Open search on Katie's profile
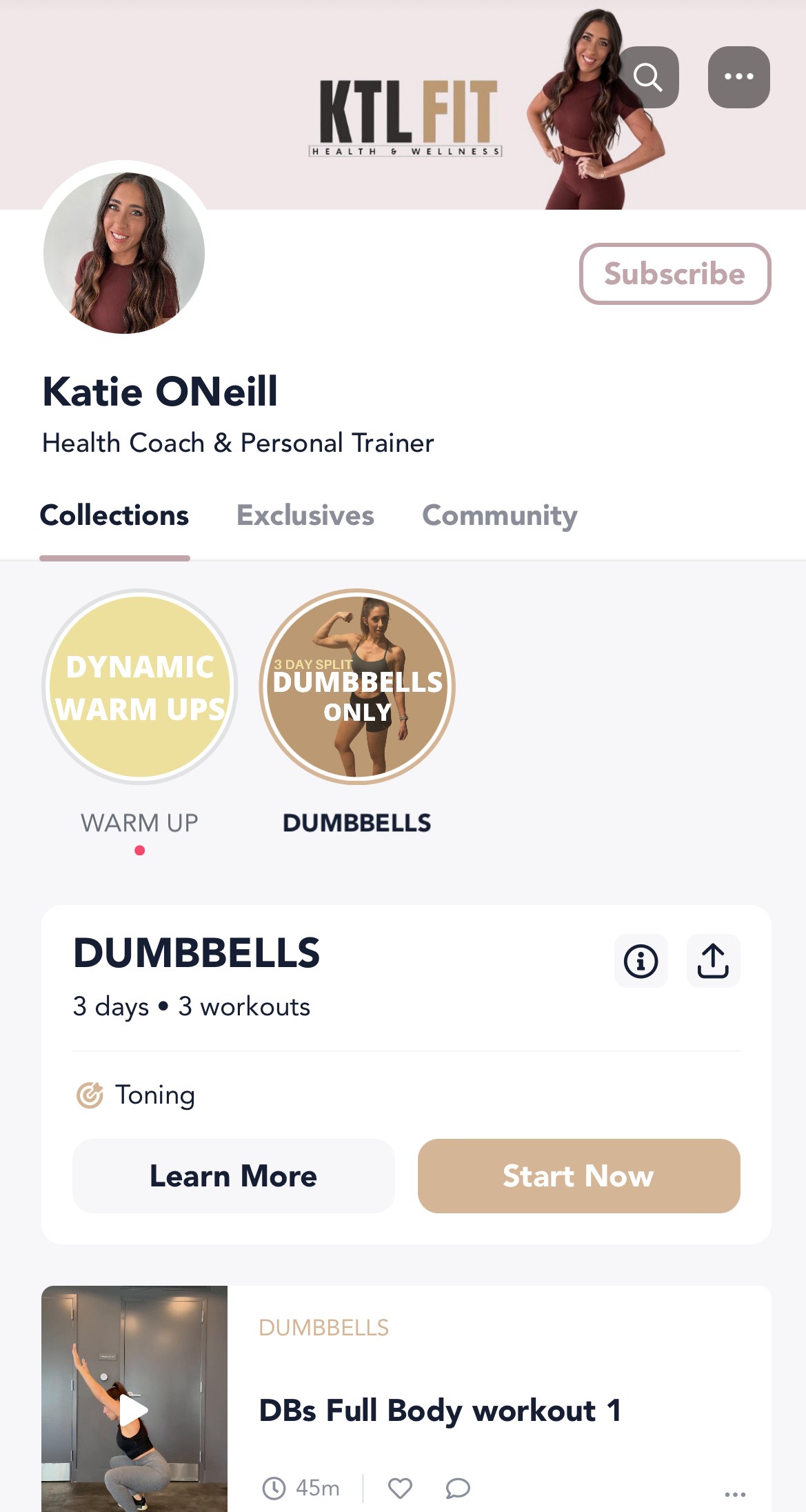This screenshot has height=1512, width=806. 648,77
